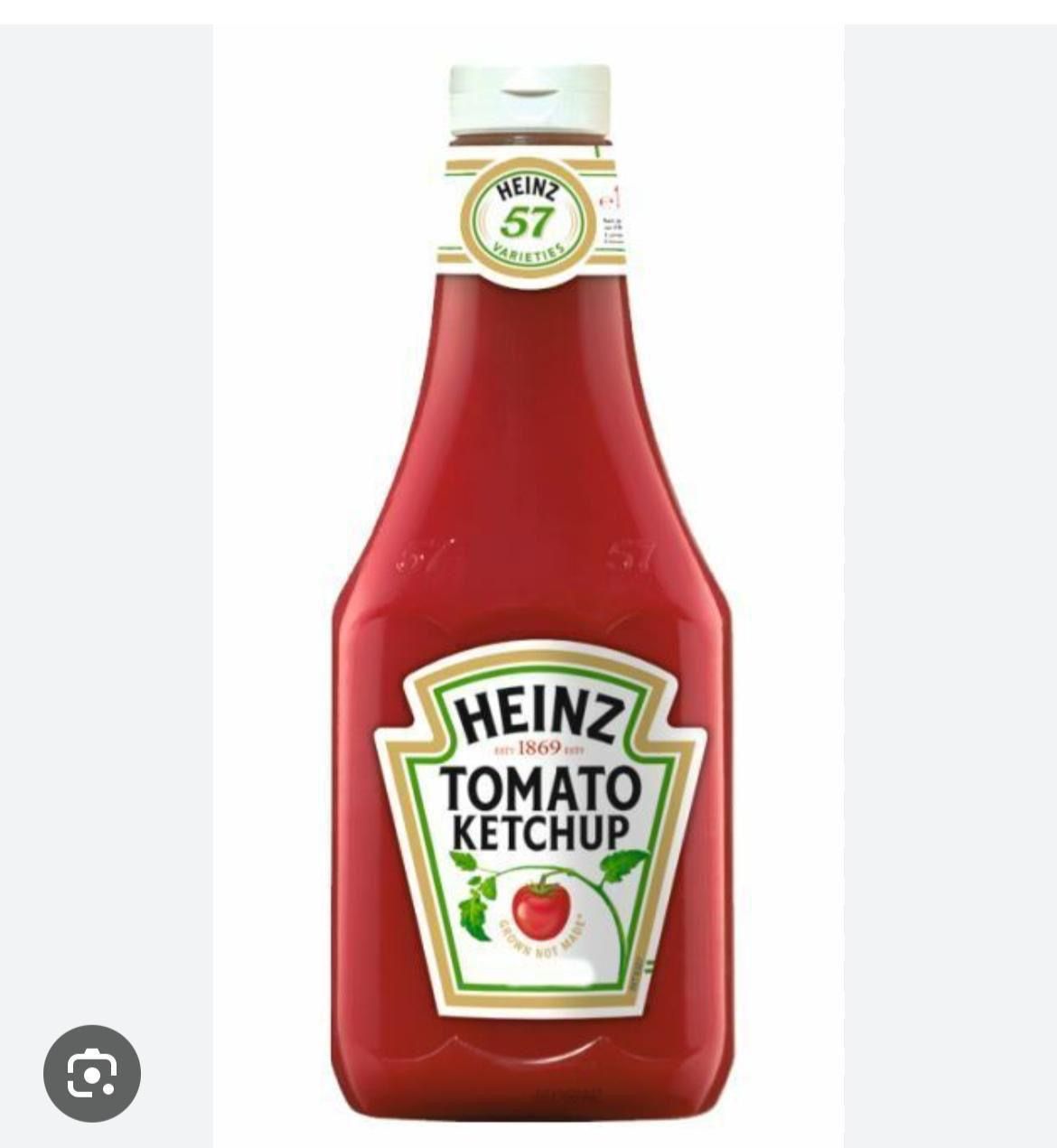The height and width of the screenshot is (1148, 1057).
Task: Search this image with Google Lens
Action: (x=92, y=1073)
